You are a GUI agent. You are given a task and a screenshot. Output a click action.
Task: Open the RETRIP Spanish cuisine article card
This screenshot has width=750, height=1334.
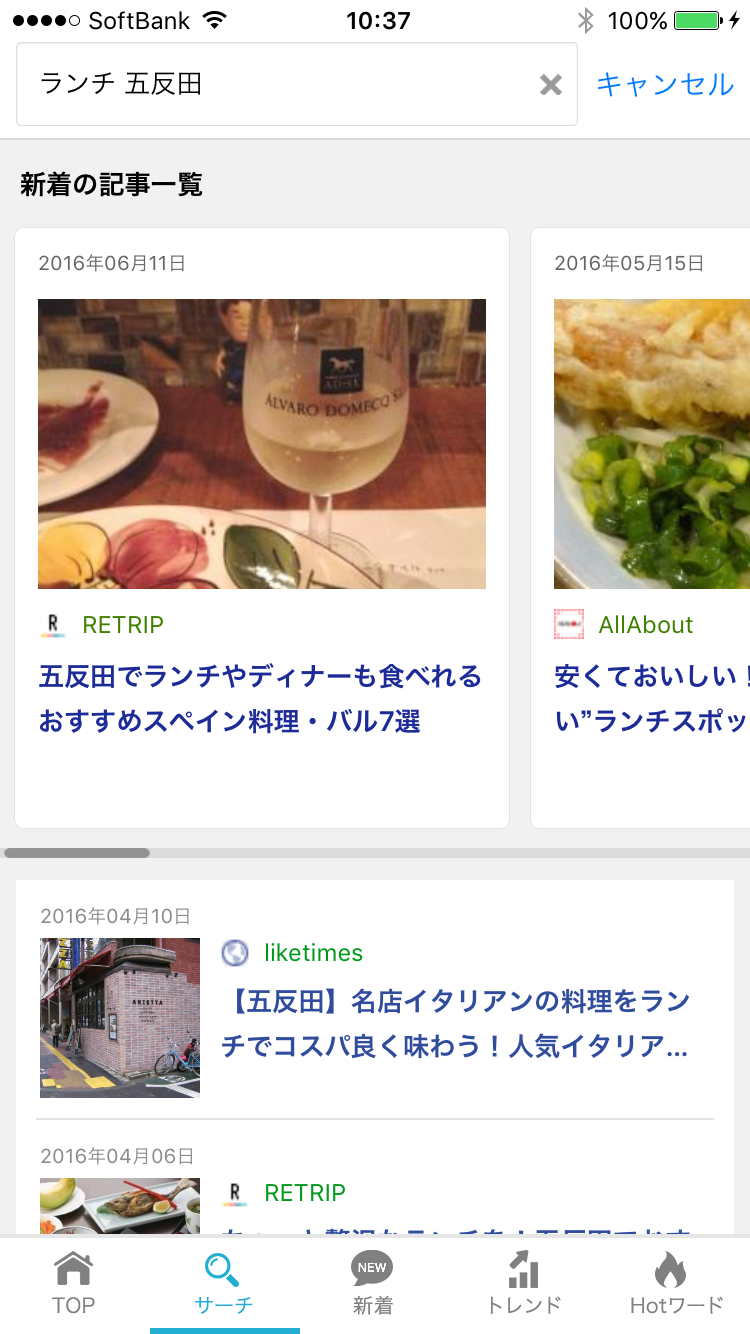point(261,528)
